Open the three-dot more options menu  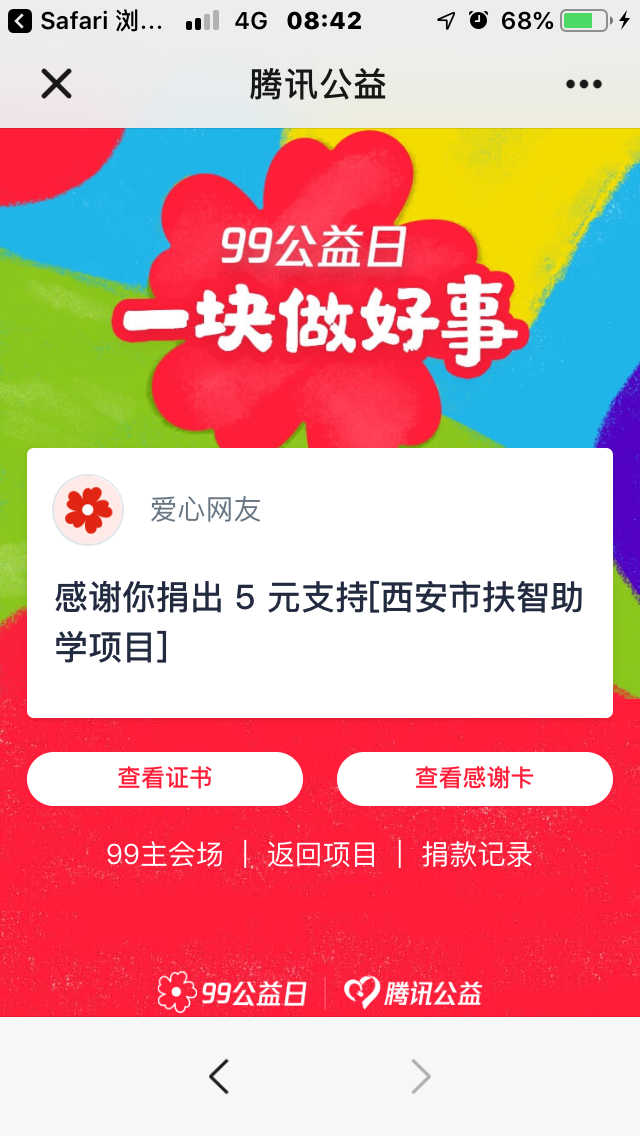click(584, 84)
